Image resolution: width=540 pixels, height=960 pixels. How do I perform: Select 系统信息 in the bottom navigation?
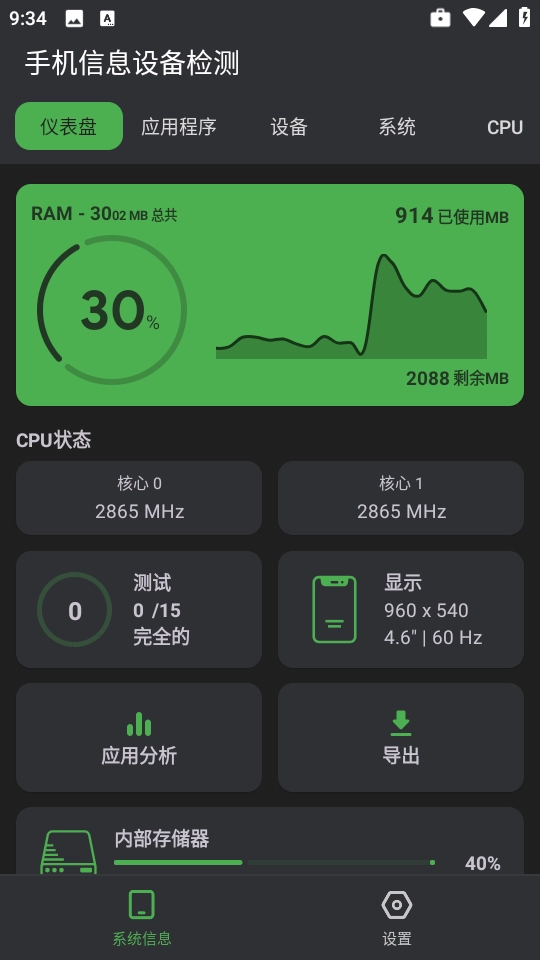pyautogui.click(x=141, y=917)
